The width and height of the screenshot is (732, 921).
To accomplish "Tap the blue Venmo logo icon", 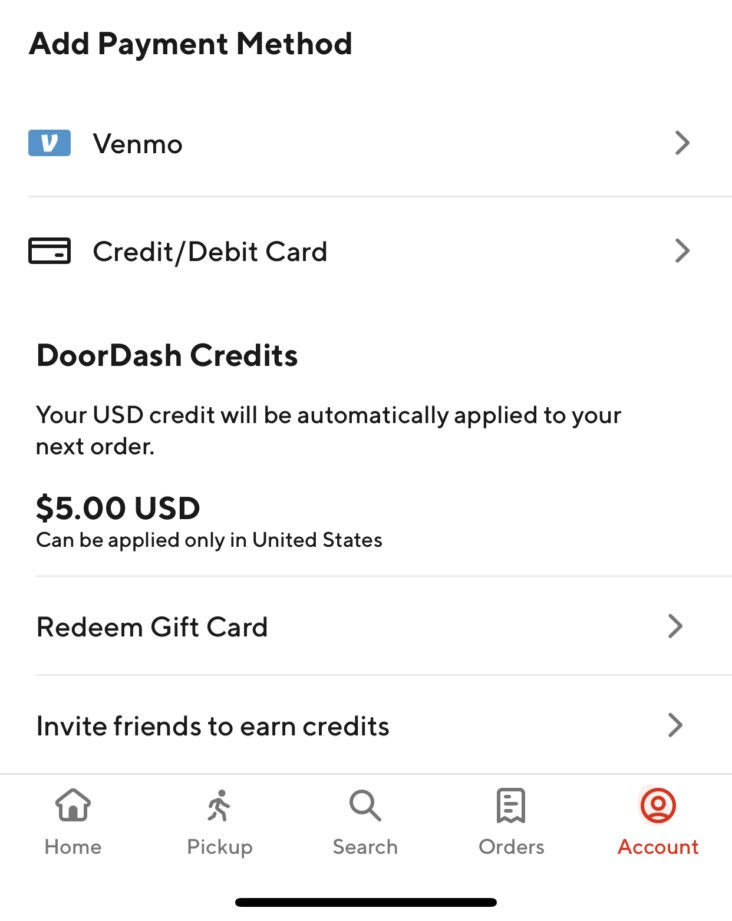I will point(50,143).
